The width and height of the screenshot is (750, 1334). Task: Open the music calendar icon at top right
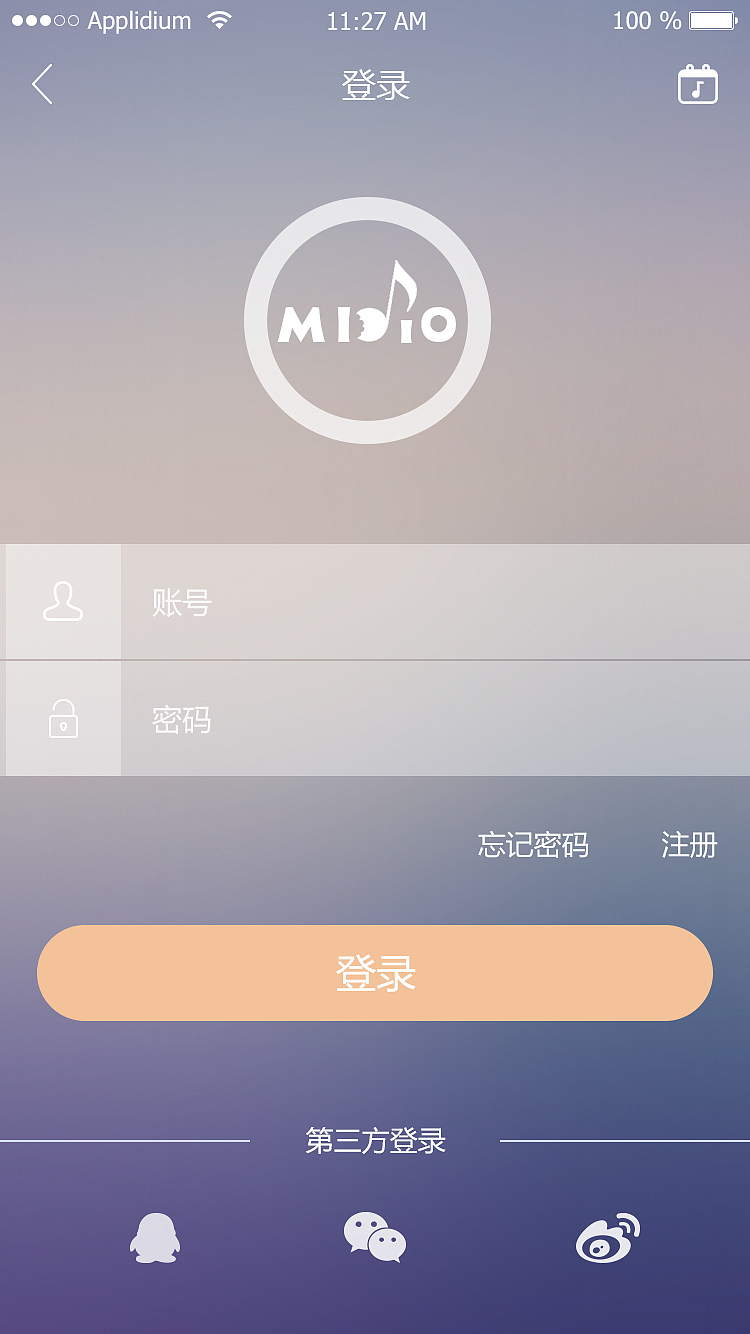pyautogui.click(x=697, y=85)
